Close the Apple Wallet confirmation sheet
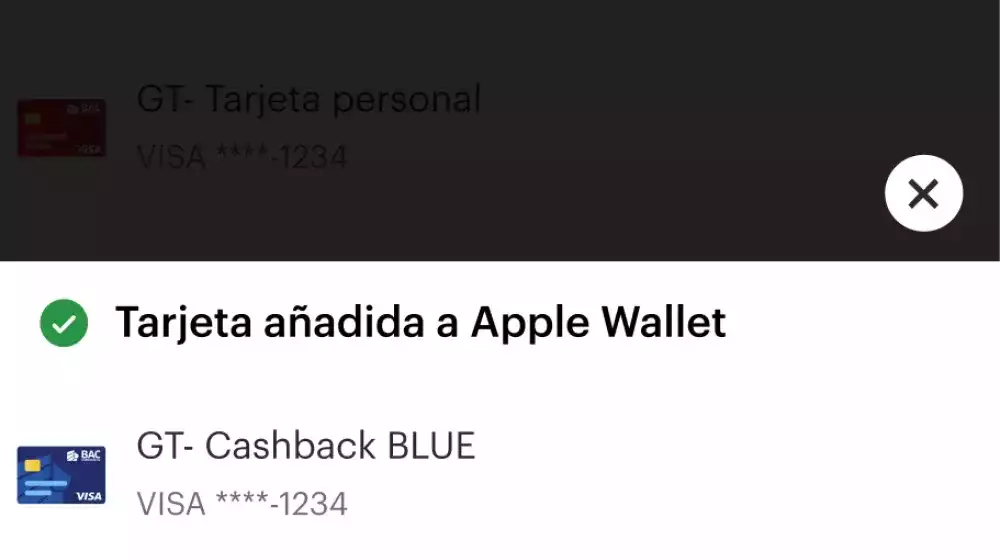The image size is (1000, 560). pos(923,194)
